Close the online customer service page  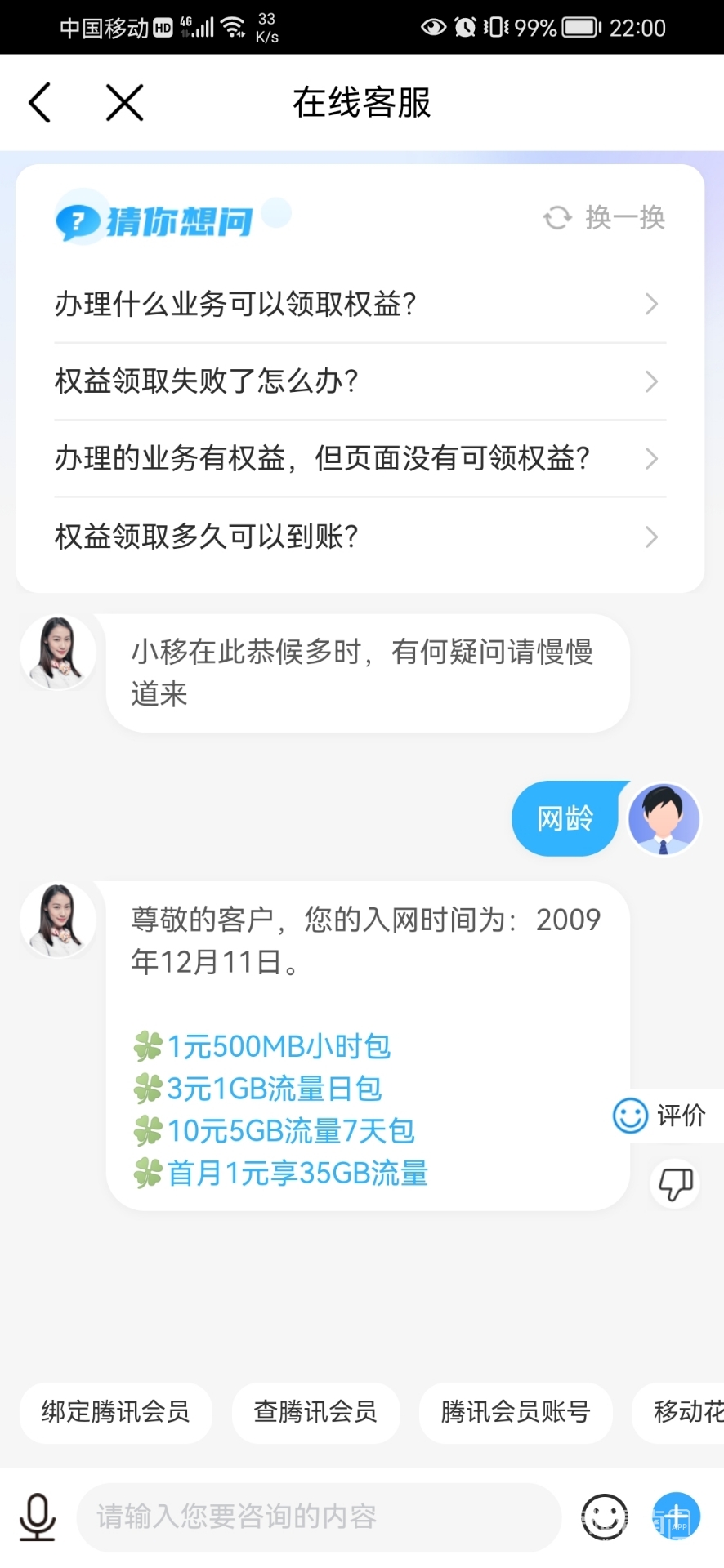124,103
